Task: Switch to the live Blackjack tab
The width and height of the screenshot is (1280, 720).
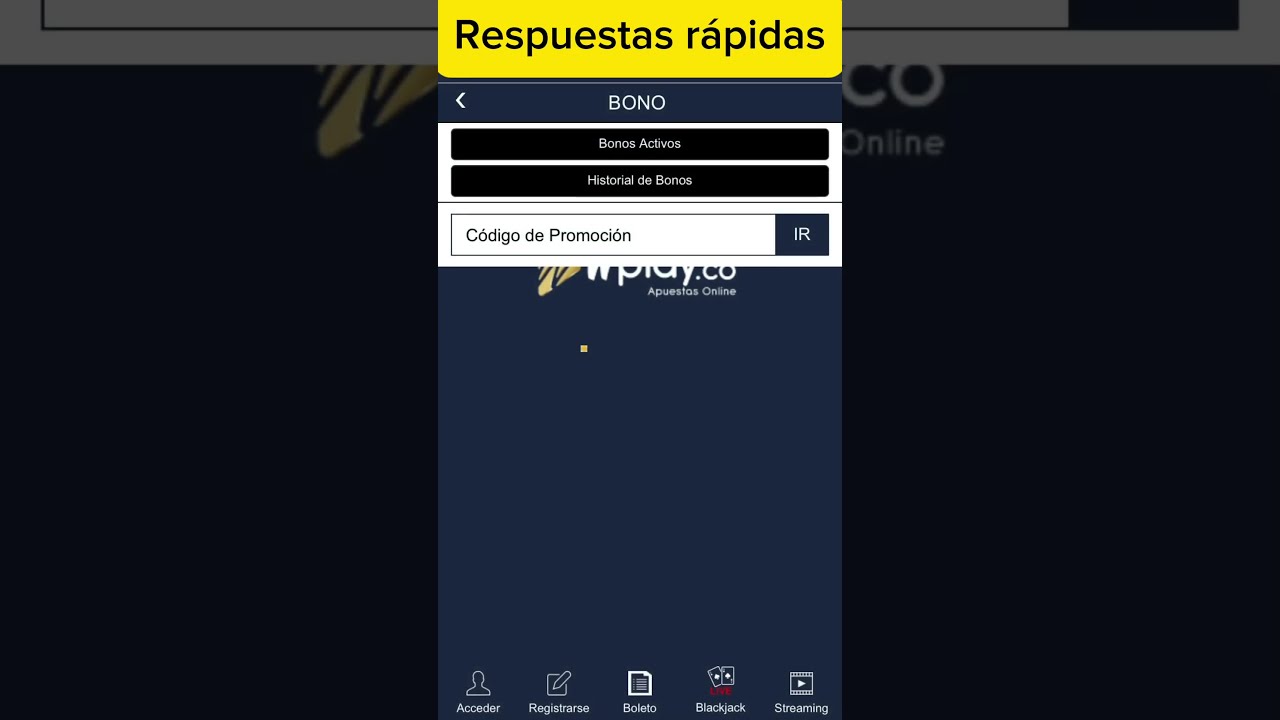Action: point(721,690)
